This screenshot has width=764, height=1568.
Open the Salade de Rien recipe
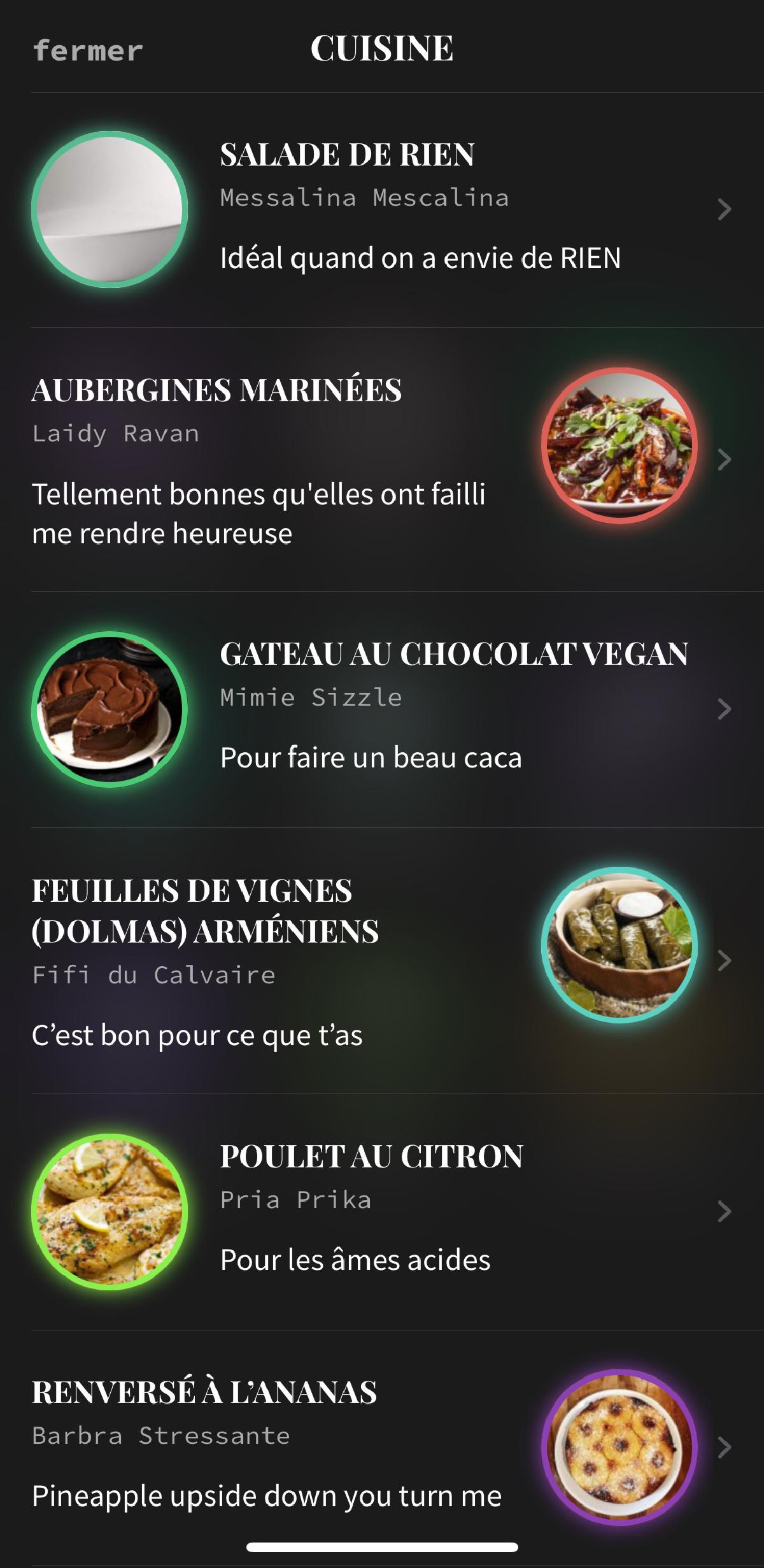(382, 210)
